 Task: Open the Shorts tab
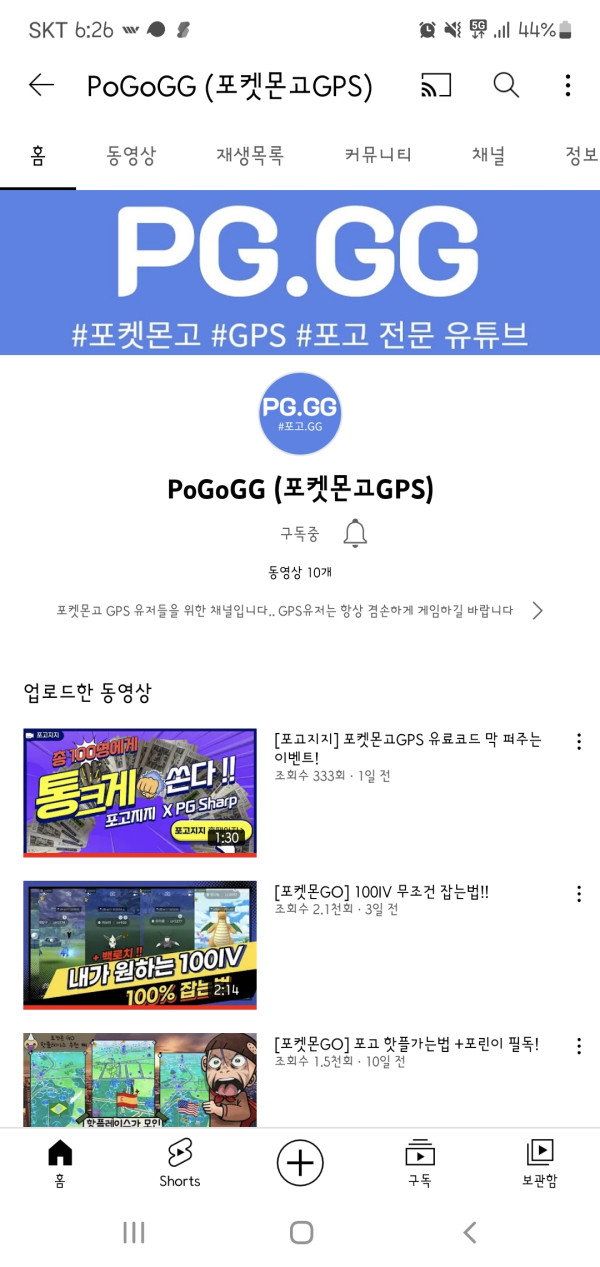pos(180,1163)
